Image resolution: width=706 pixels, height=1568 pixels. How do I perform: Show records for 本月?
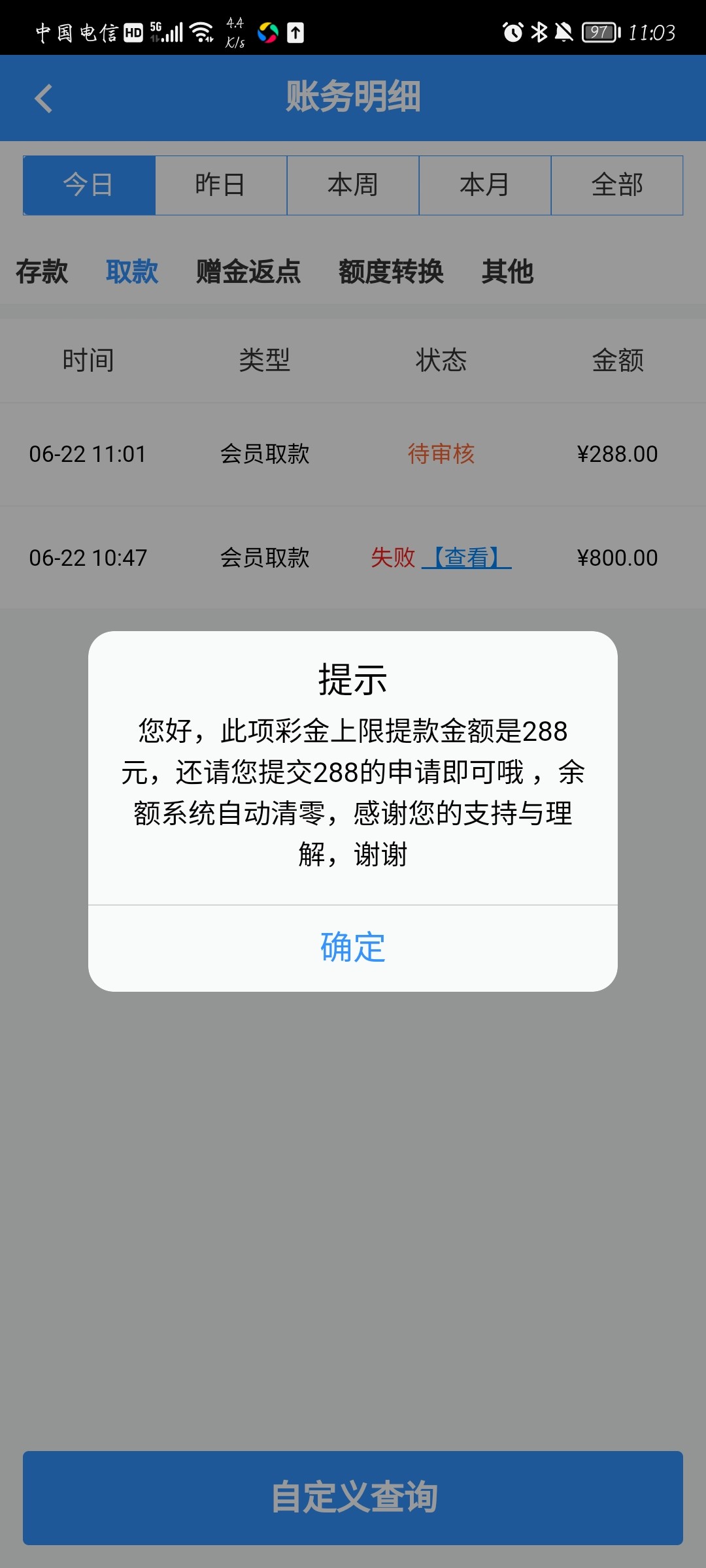tap(485, 185)
